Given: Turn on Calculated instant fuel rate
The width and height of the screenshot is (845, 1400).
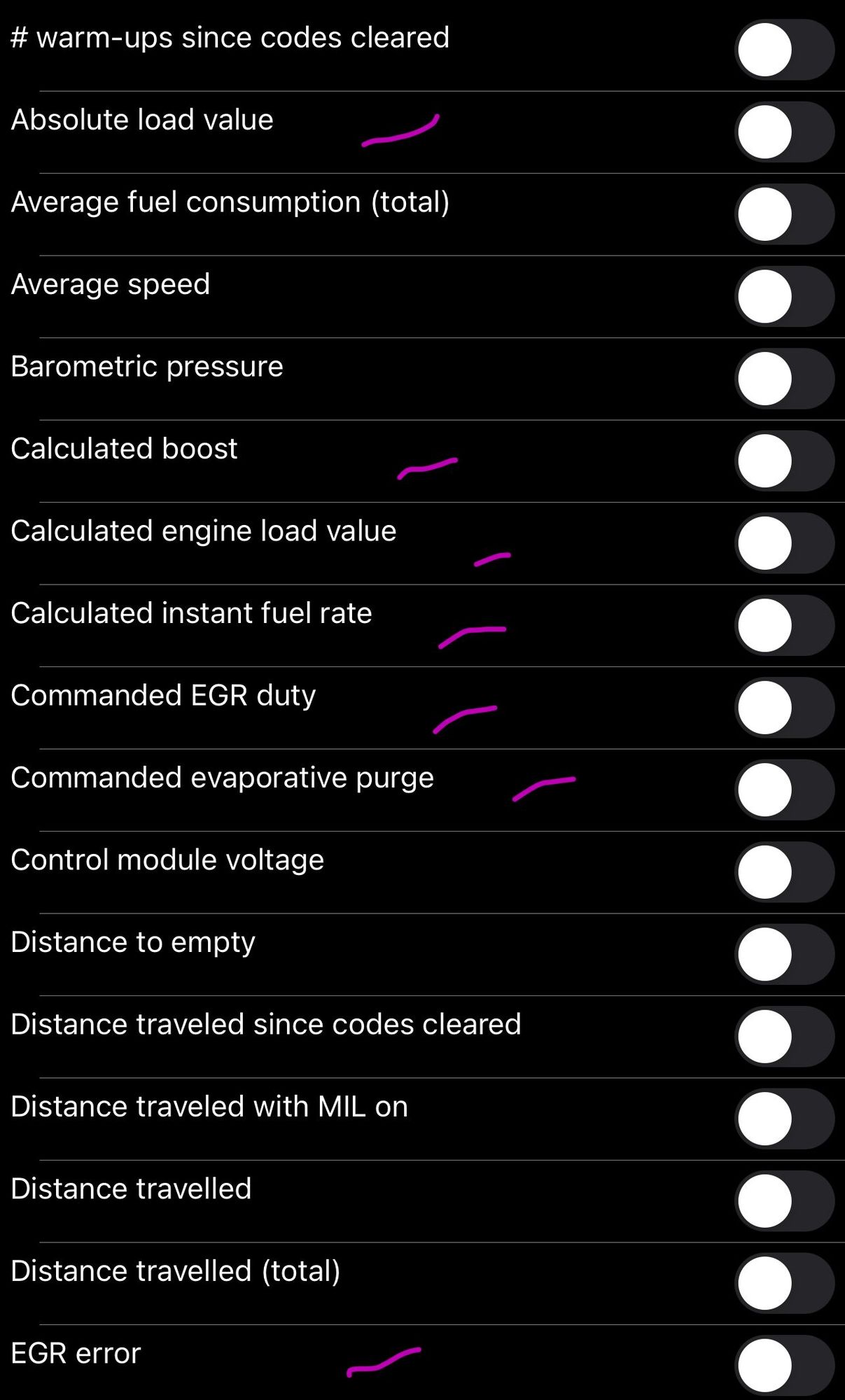Looking at the screenshot, I should click(x=784, y=625).
